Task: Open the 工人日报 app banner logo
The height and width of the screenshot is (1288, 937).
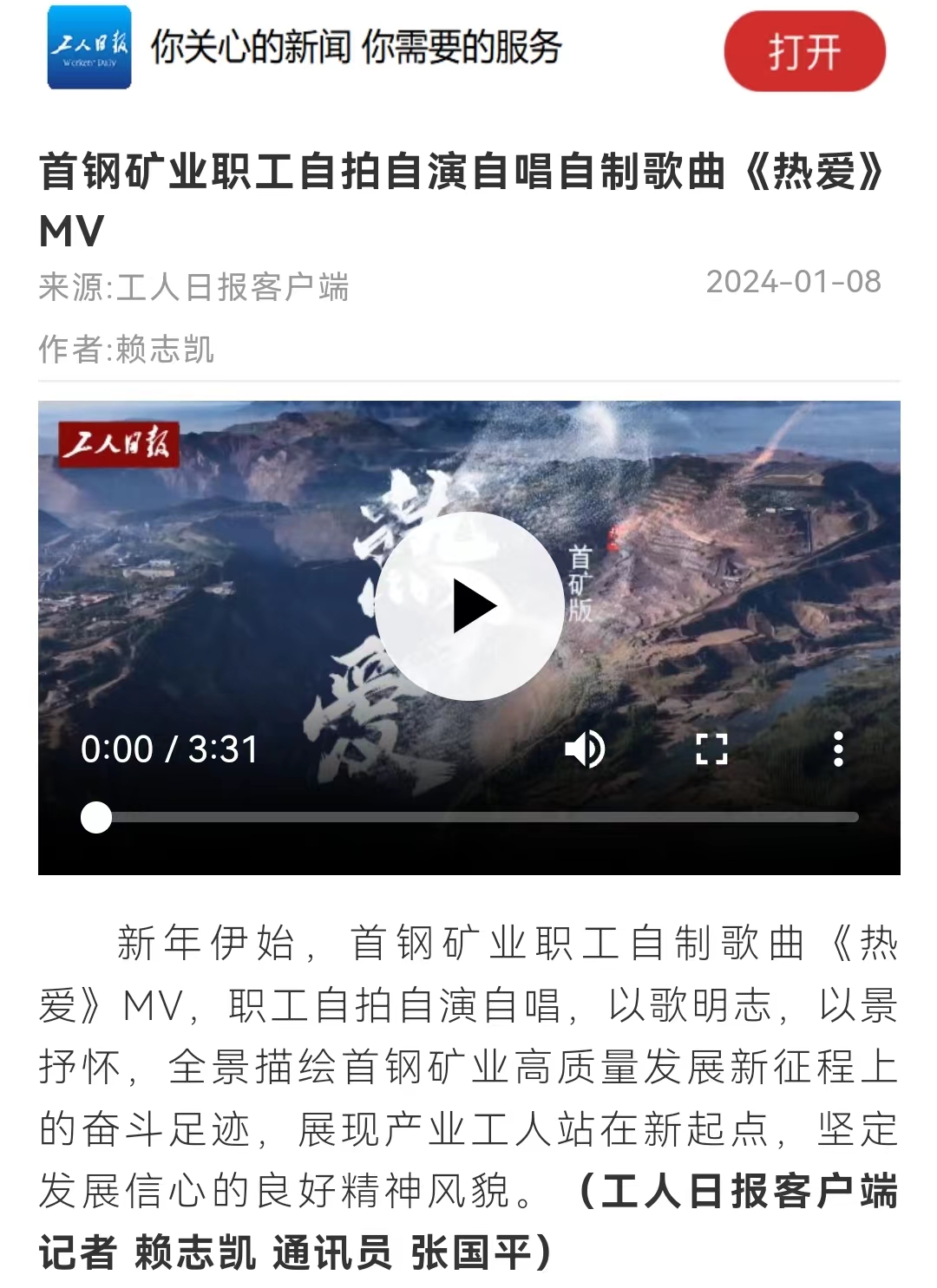Action: point(89,48)
